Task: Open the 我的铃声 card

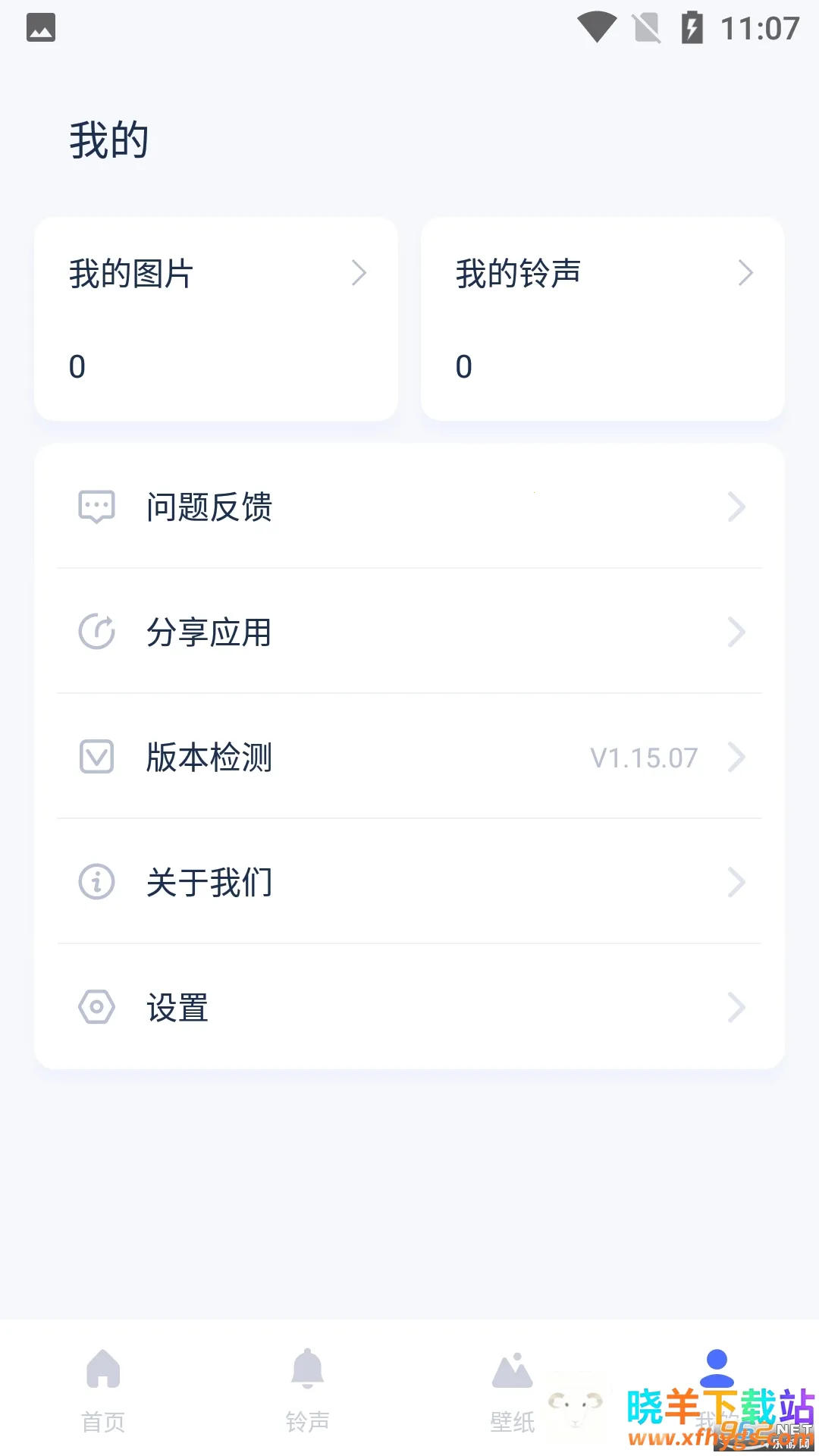Action: coord(602,318)
